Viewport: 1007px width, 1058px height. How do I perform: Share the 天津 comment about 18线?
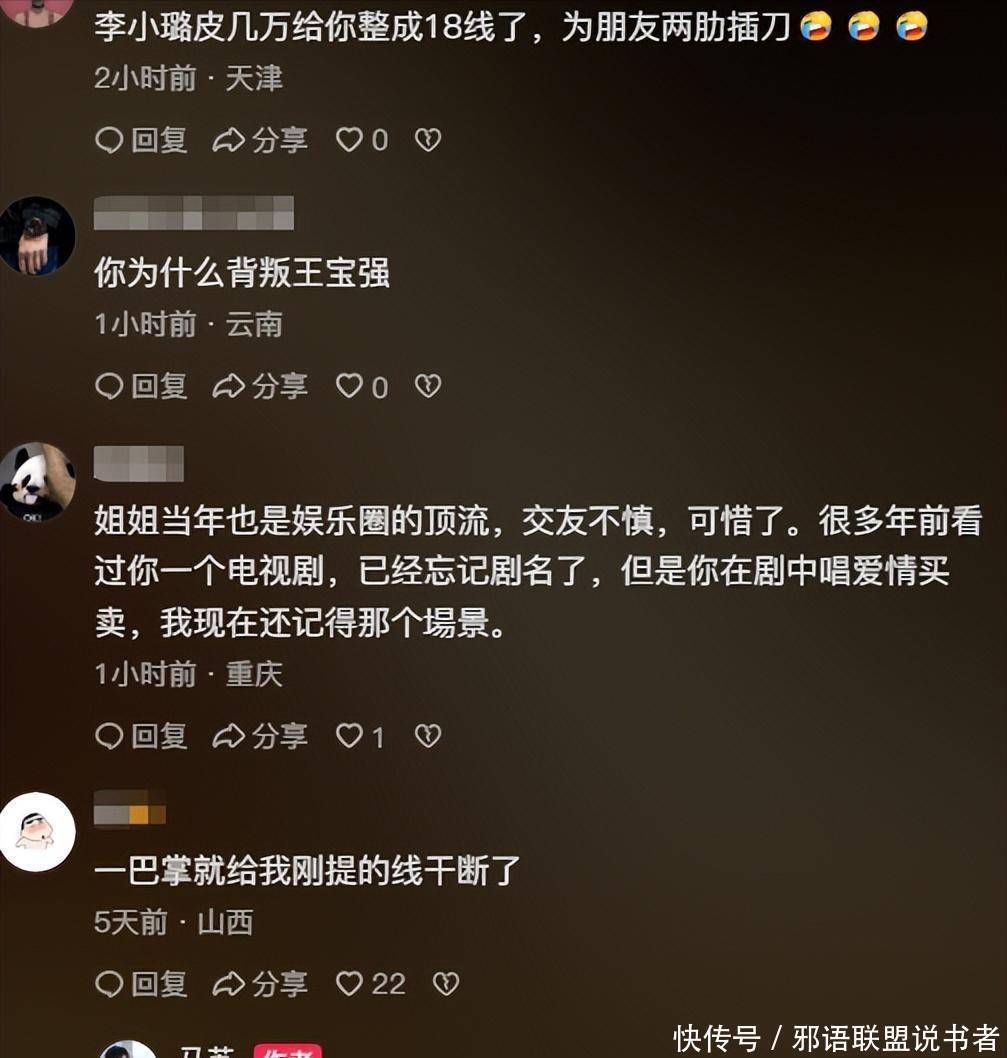[260, 141]
